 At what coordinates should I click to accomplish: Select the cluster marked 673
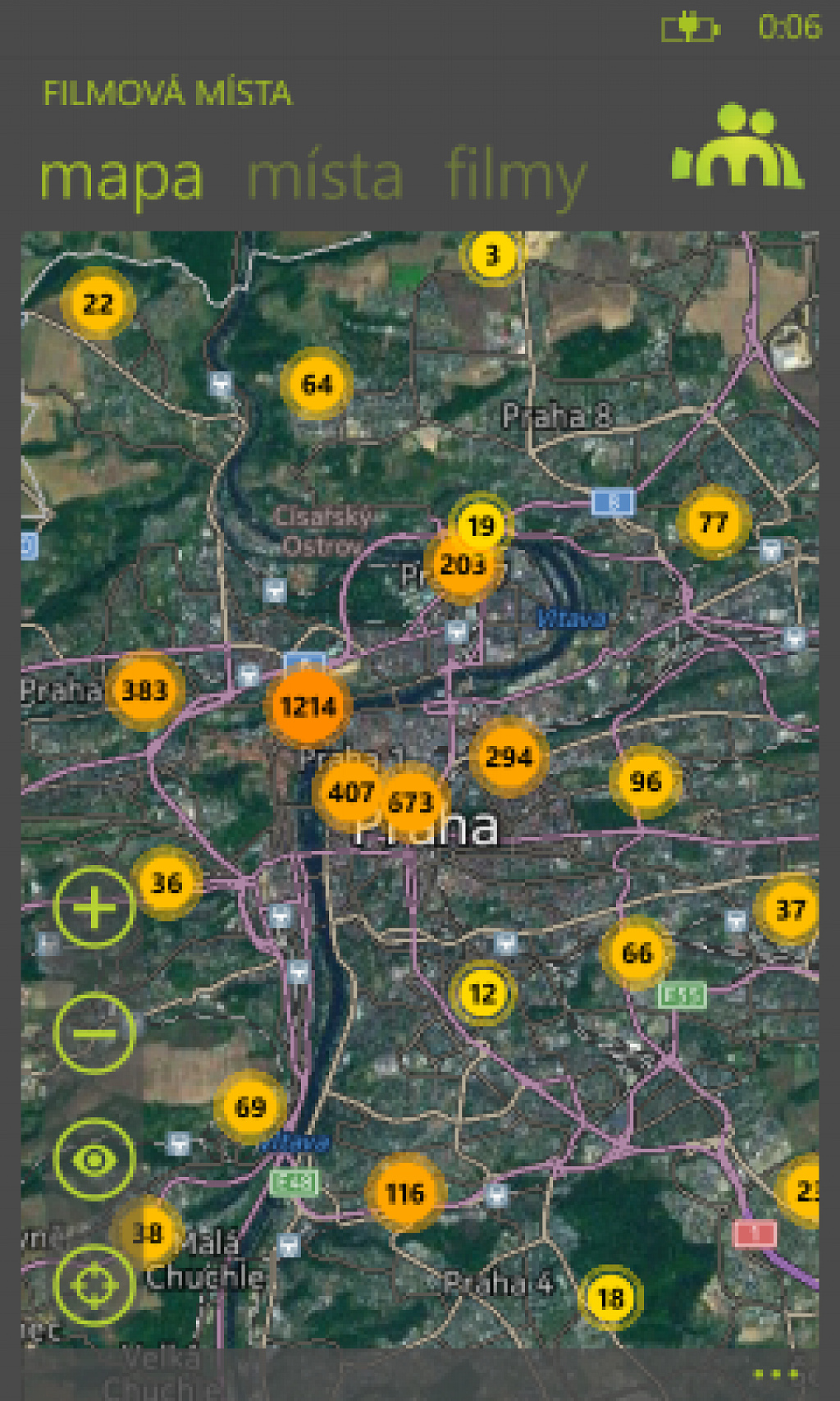point(412,801)
